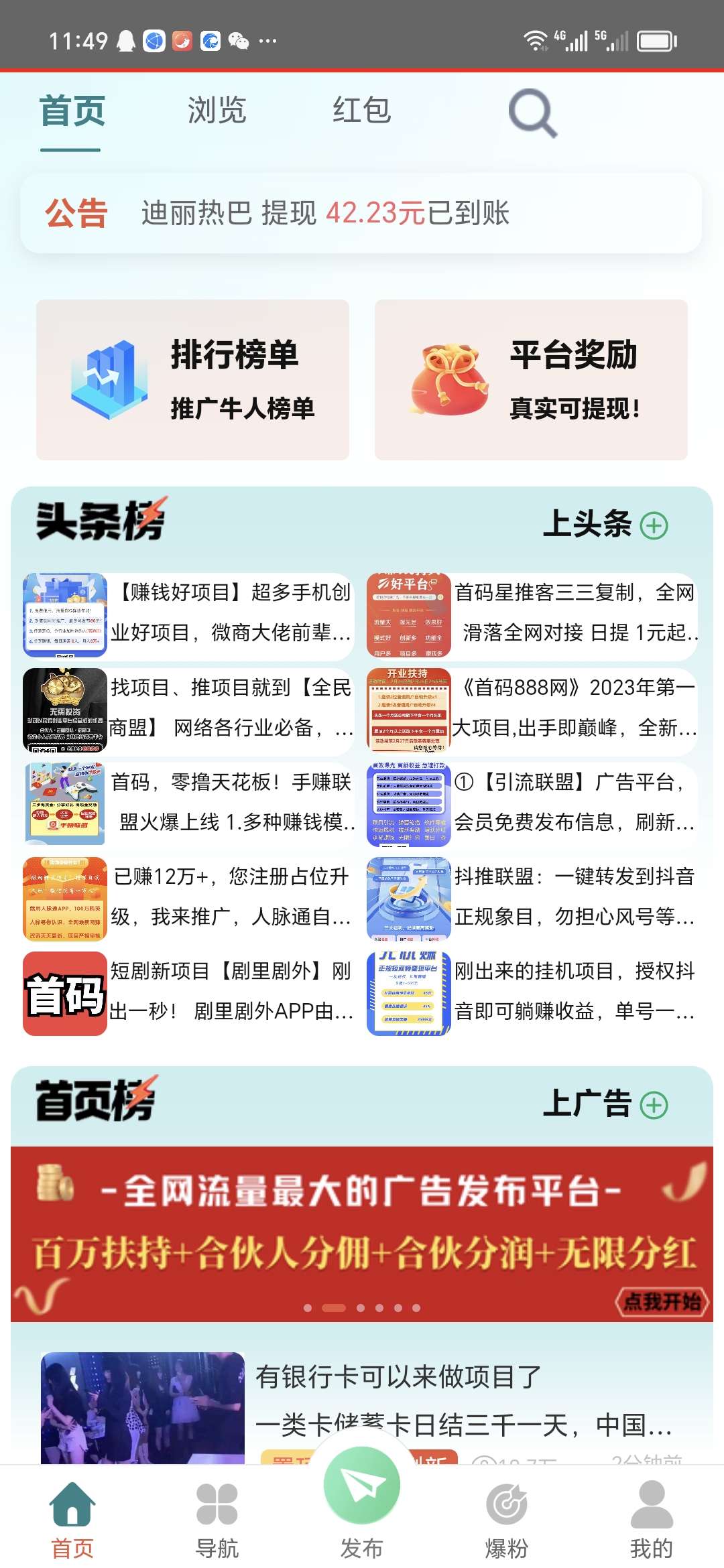Image resolution: width=724 pixels, height=1568 pixels.
Task: Switch to the 红包 tab
Action: (x=362, y=110)
